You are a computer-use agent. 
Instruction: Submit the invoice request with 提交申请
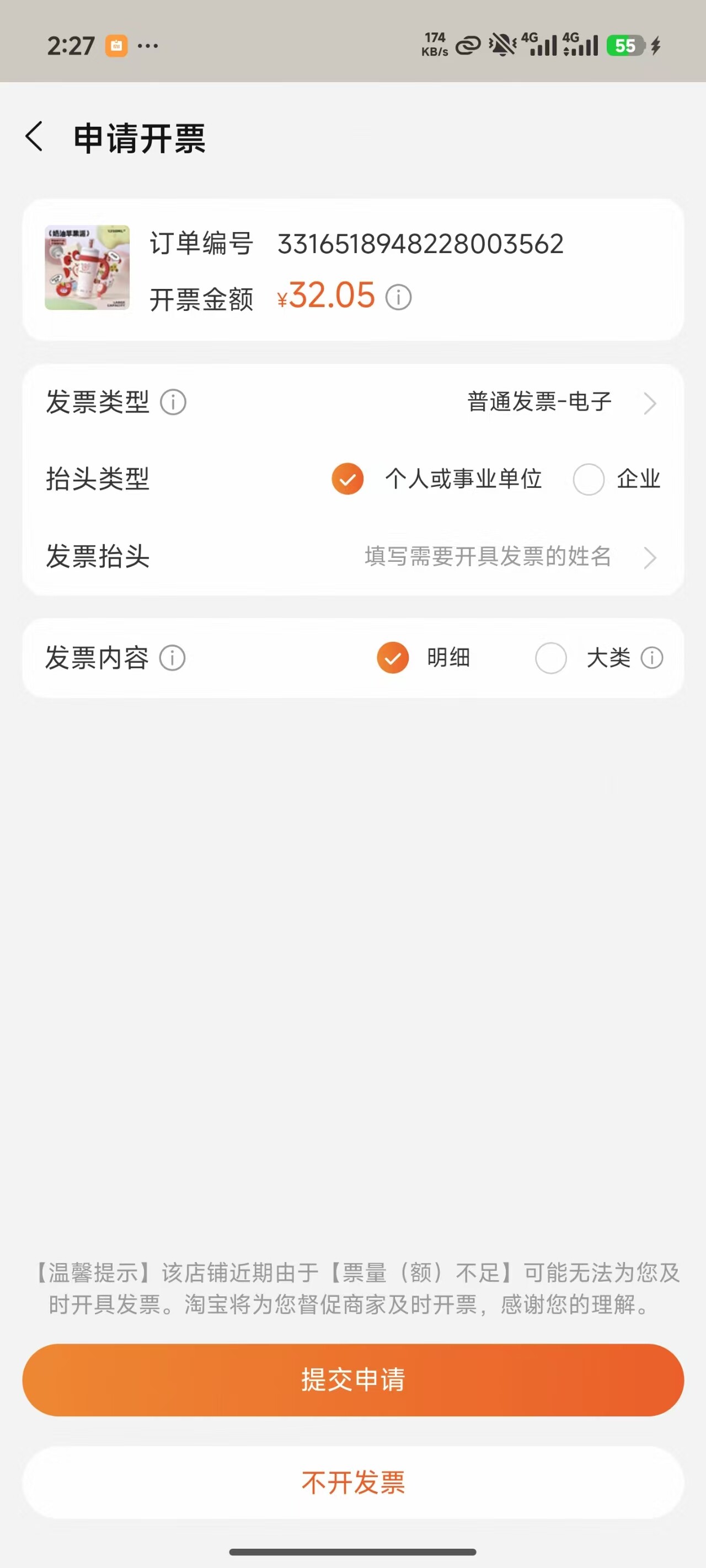[x=354, y=1380]
